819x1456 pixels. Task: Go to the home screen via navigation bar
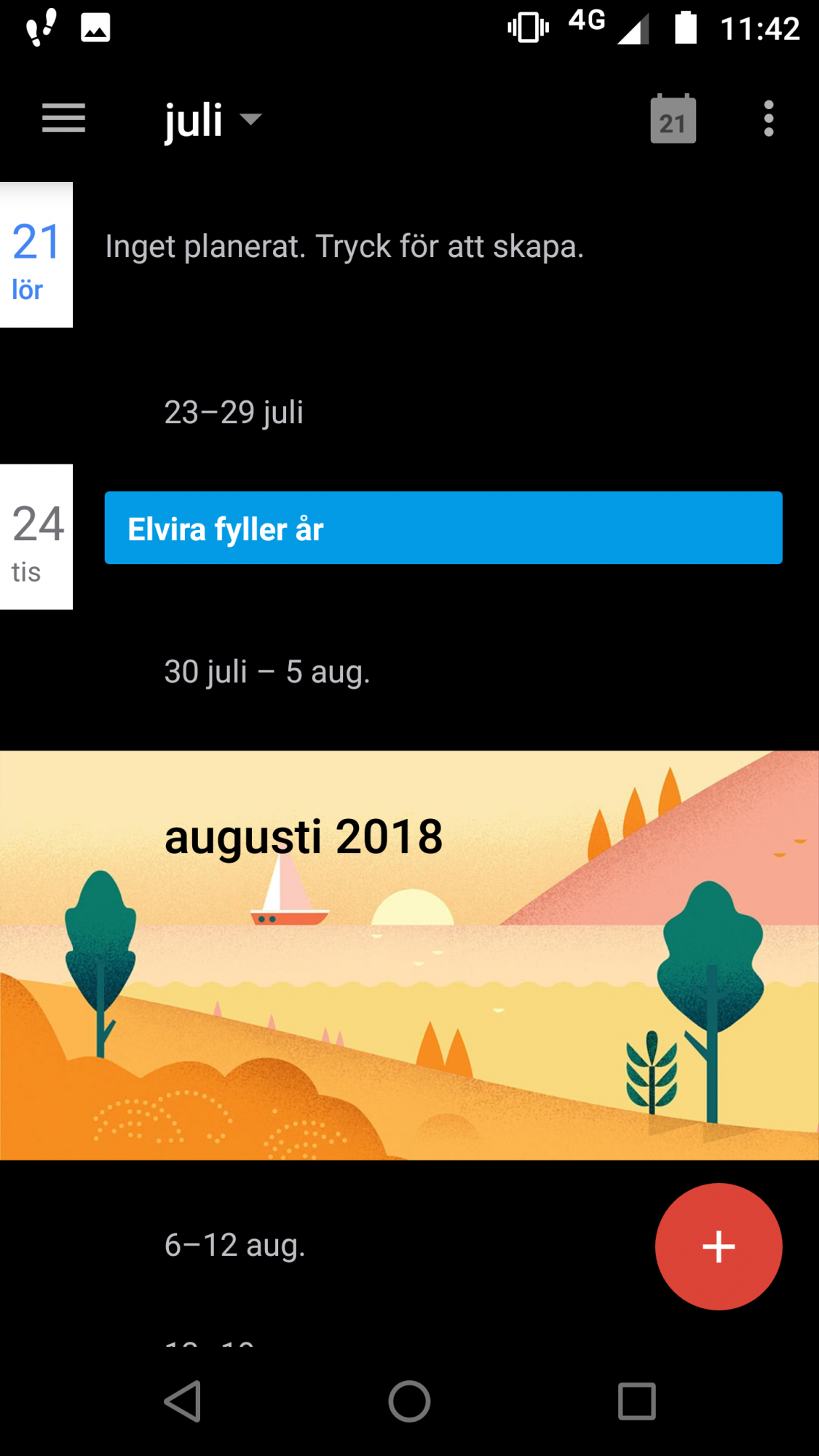click(409, 1401)
